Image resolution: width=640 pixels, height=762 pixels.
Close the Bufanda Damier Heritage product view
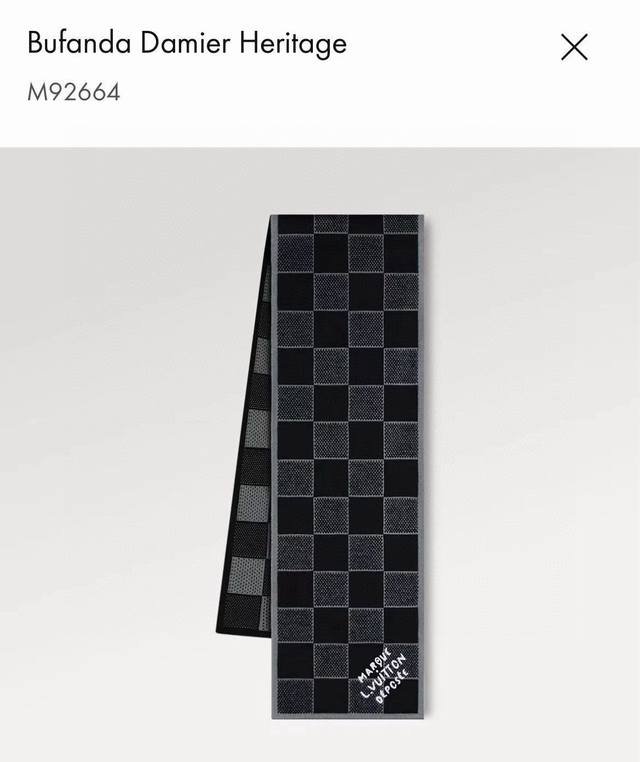click(574, 47)
